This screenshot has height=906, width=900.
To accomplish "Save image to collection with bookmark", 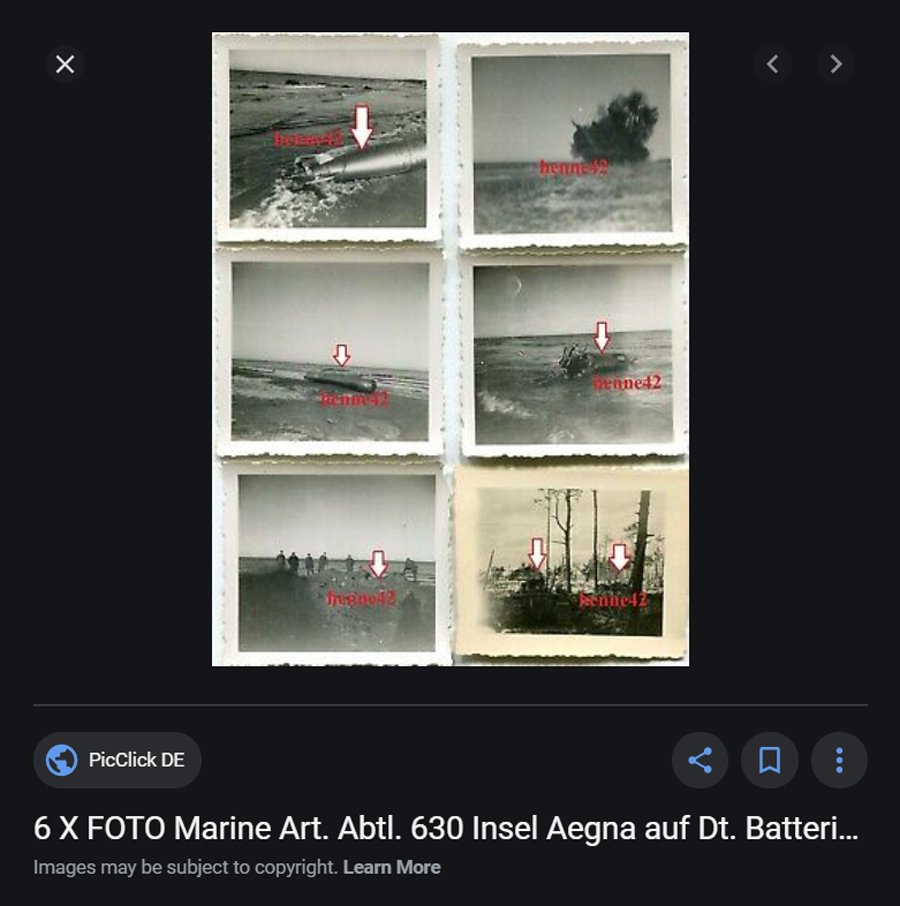I will point(769,760).
